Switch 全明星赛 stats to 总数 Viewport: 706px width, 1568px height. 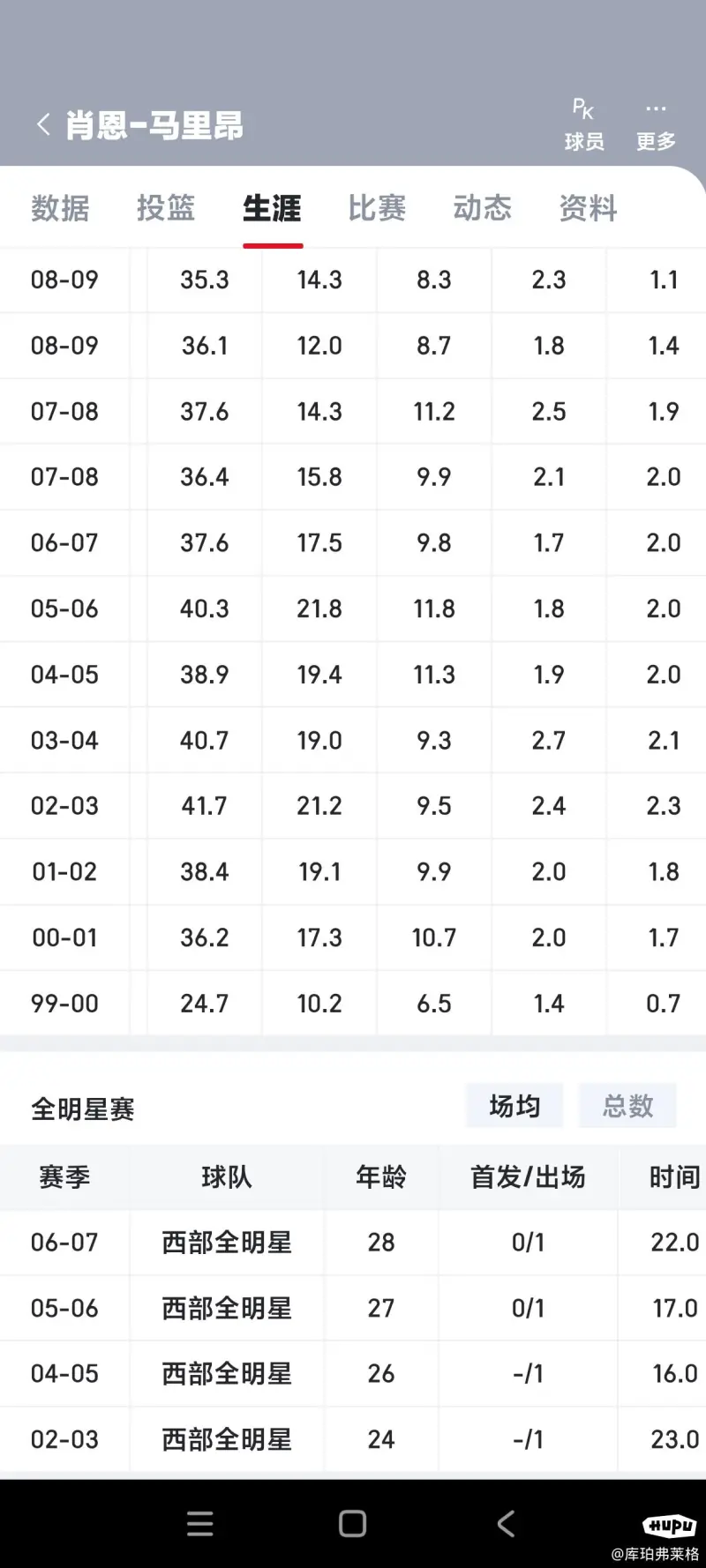pos(627,1106)
